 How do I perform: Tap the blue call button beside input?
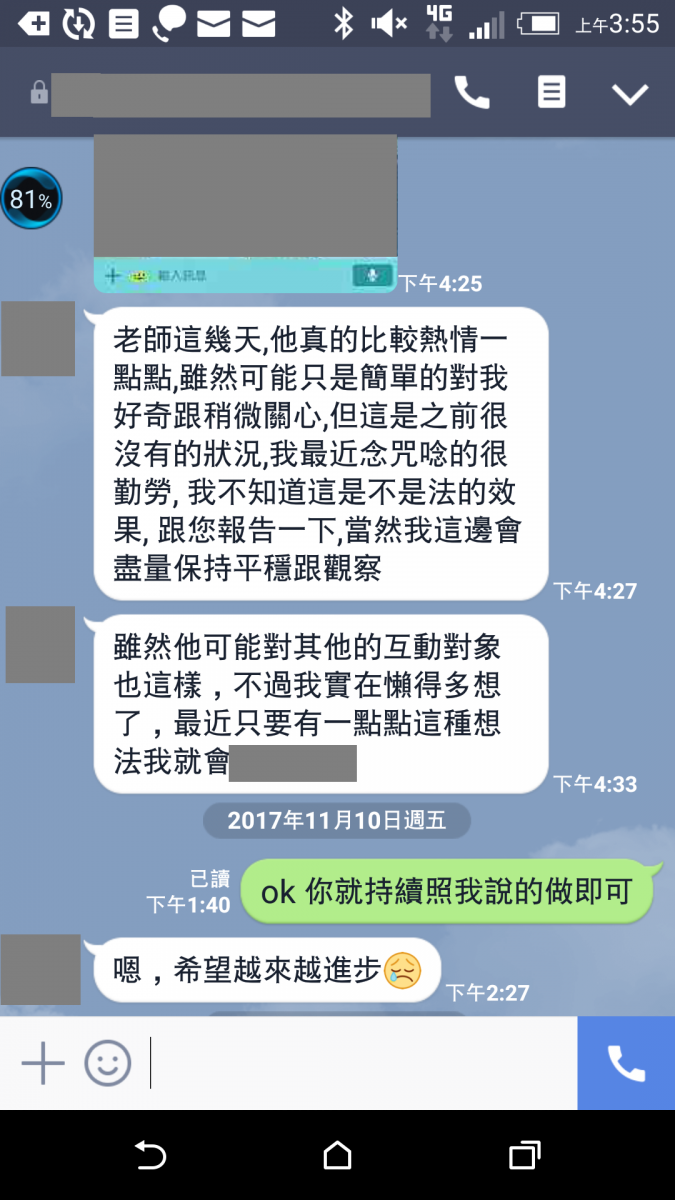(626, 1063)
